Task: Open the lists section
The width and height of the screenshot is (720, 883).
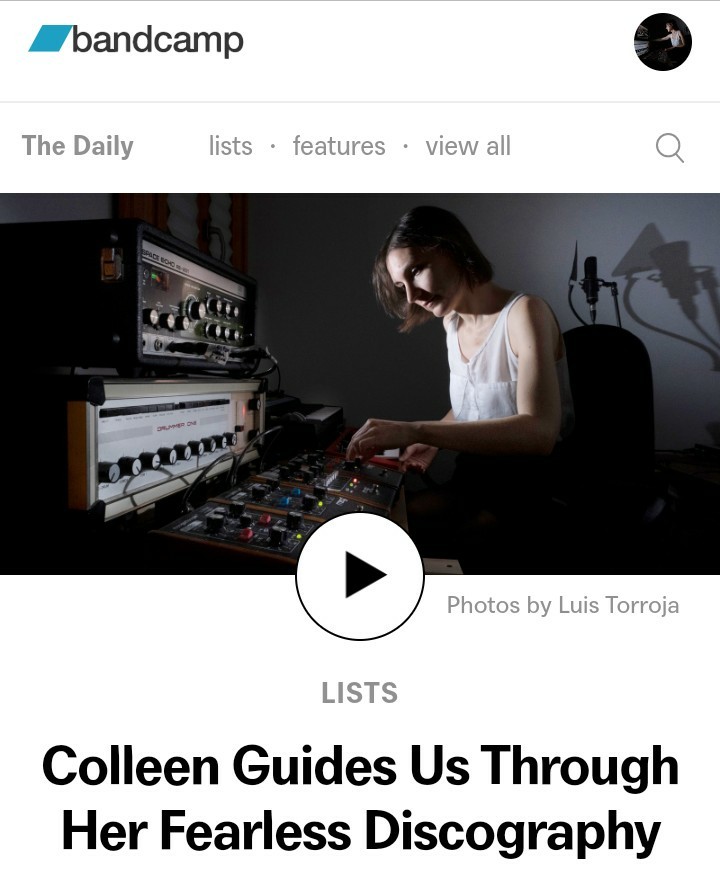Action: tap(230, 146)
